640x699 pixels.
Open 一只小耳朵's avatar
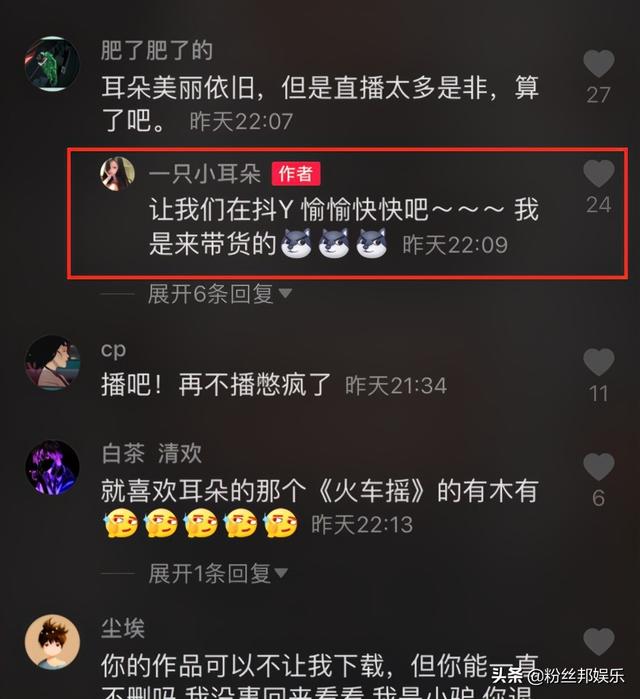click(117, 174)
